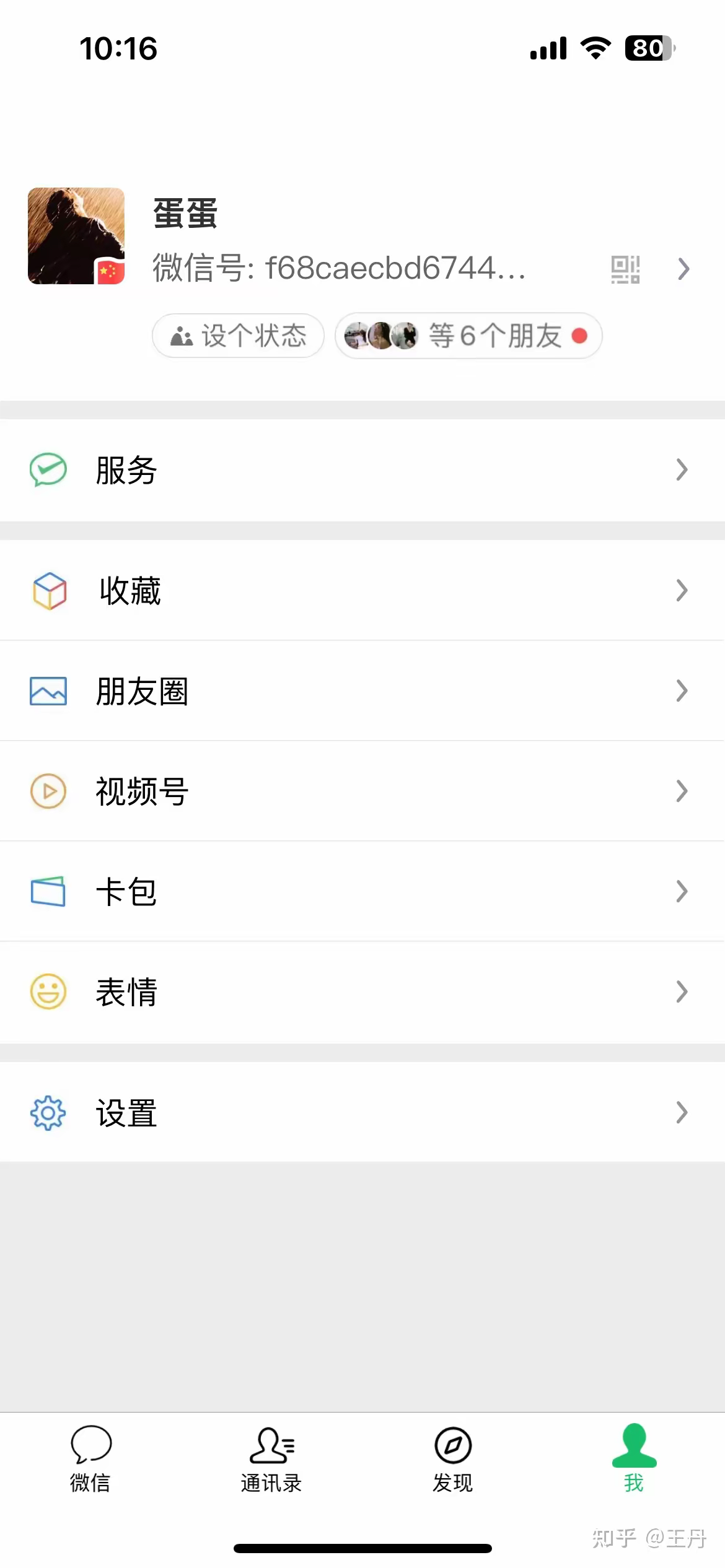Viewport: 725px width, 1568px height.
Task: Go to 朋友圈 moments
Action: tap(362, 691)
